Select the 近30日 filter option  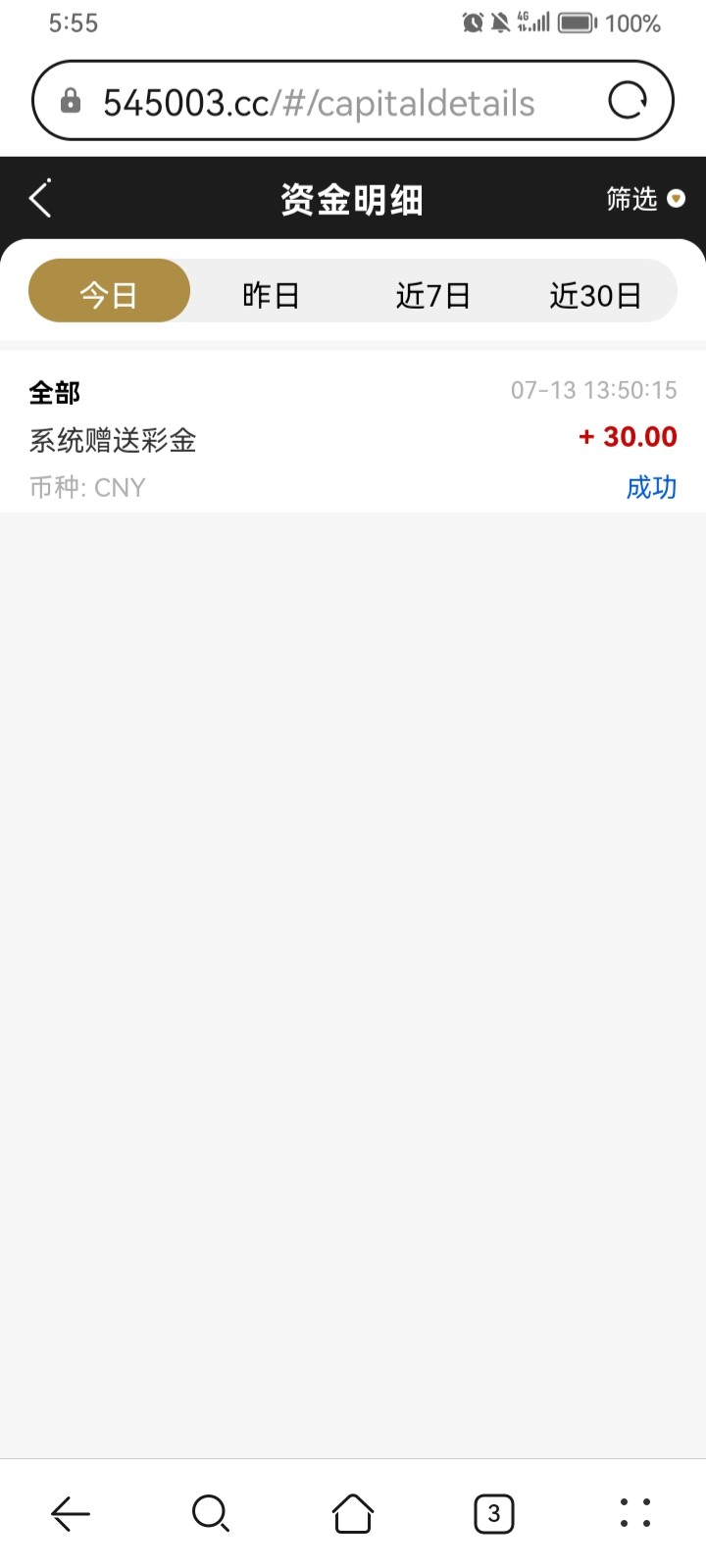point(596,291)
